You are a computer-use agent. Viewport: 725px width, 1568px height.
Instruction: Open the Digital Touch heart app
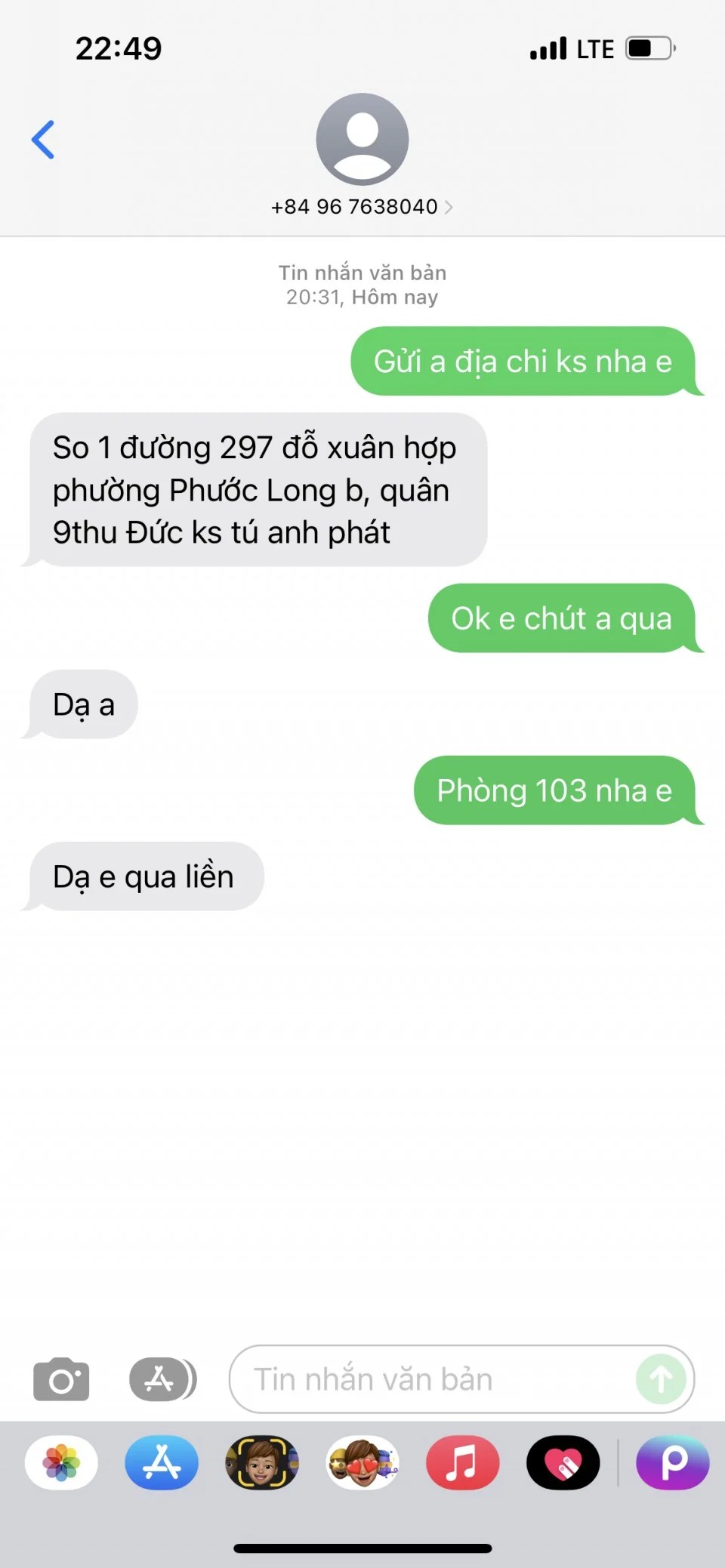(x=563, y=1463)
